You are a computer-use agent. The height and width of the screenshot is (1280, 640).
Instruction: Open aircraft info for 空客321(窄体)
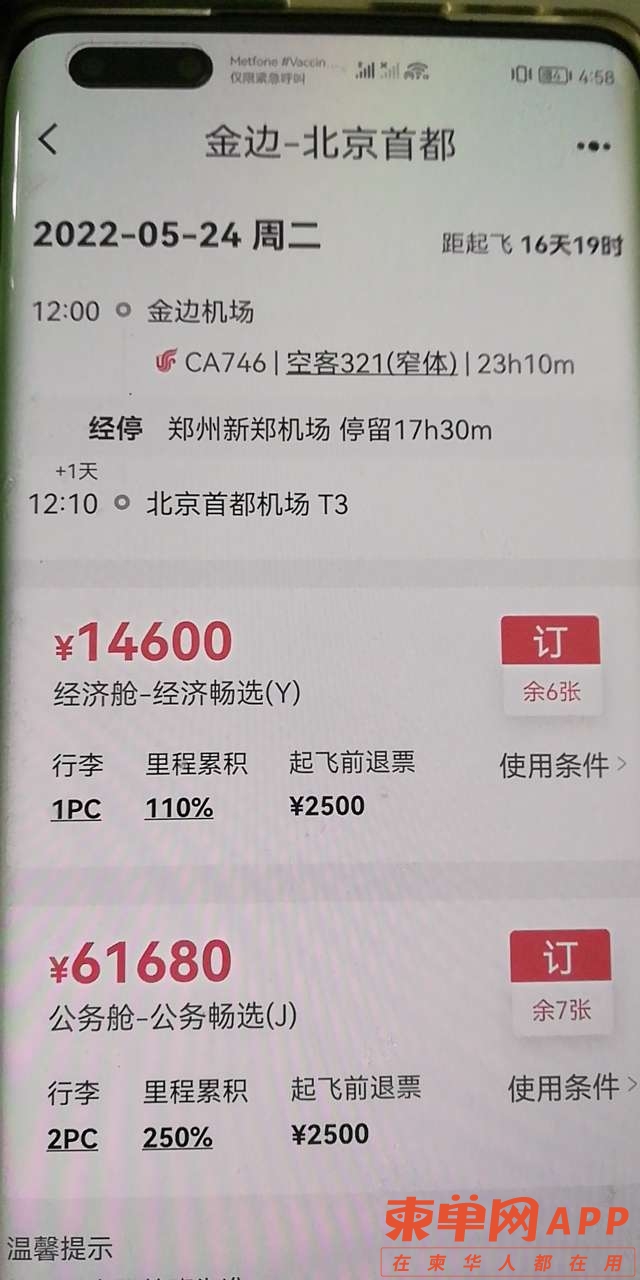click(371, 363)
